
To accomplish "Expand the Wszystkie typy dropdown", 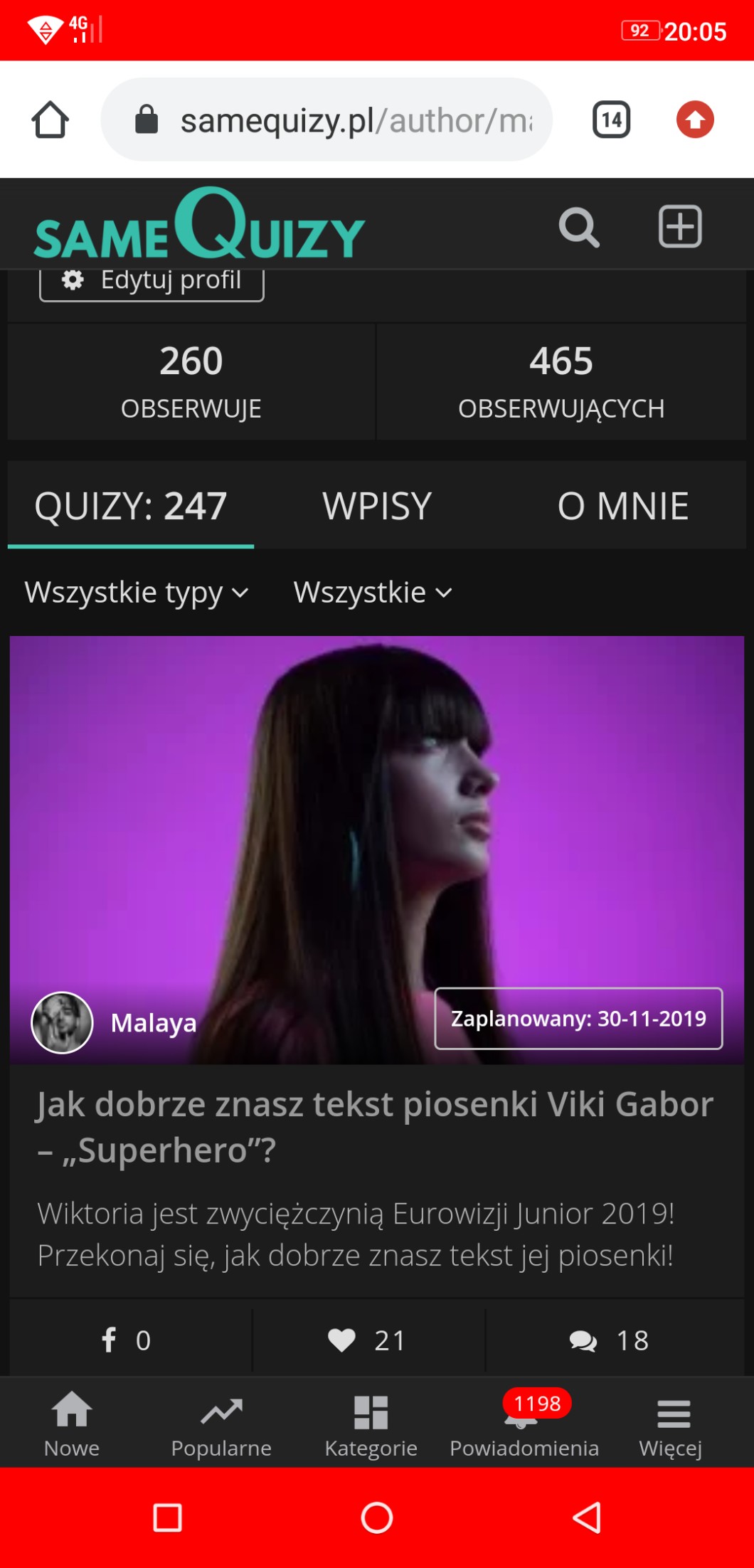I will [137, 593].
